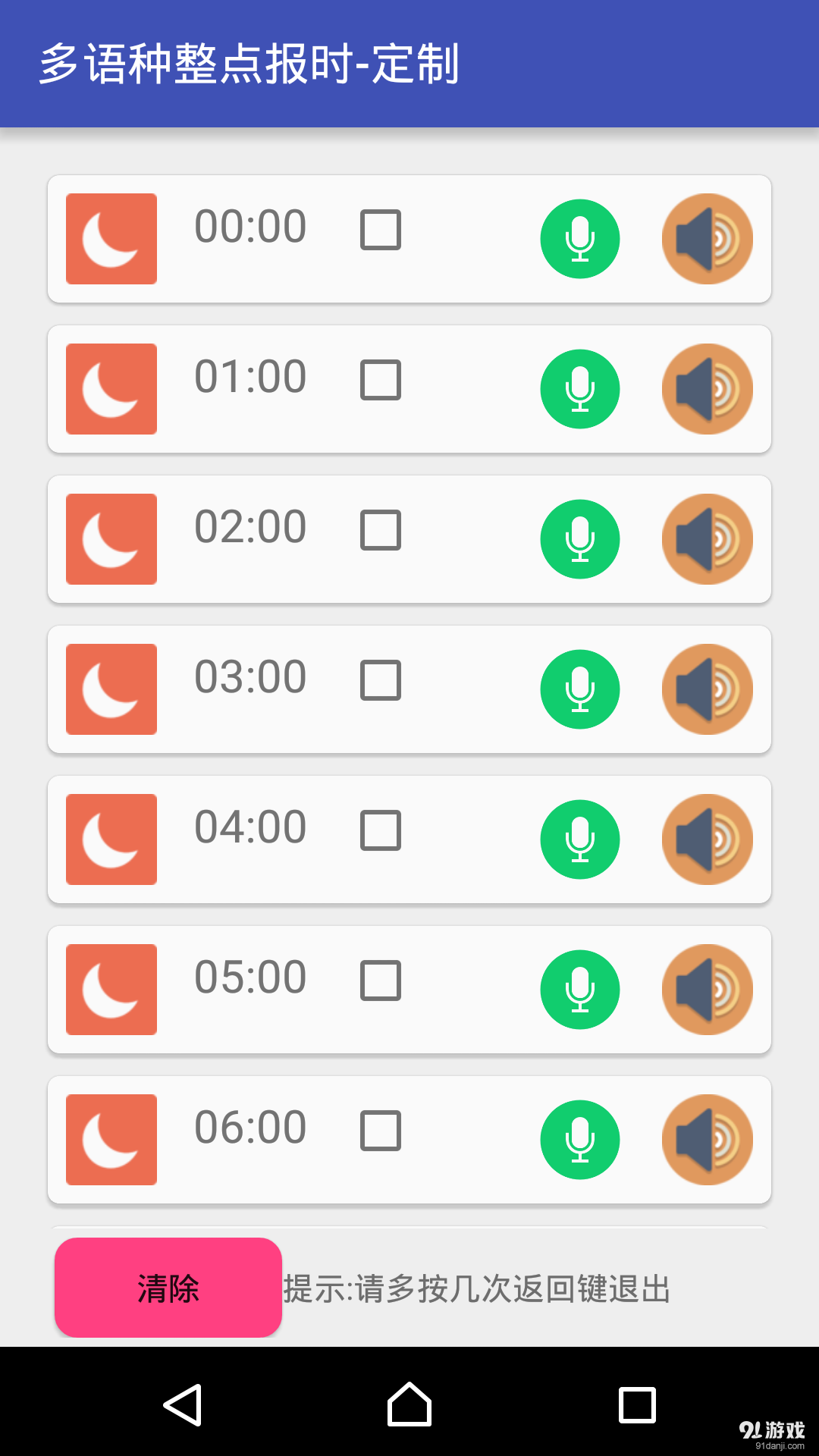
Task: Listen to the 02:00 sound
Action: [x=707, y=539]
